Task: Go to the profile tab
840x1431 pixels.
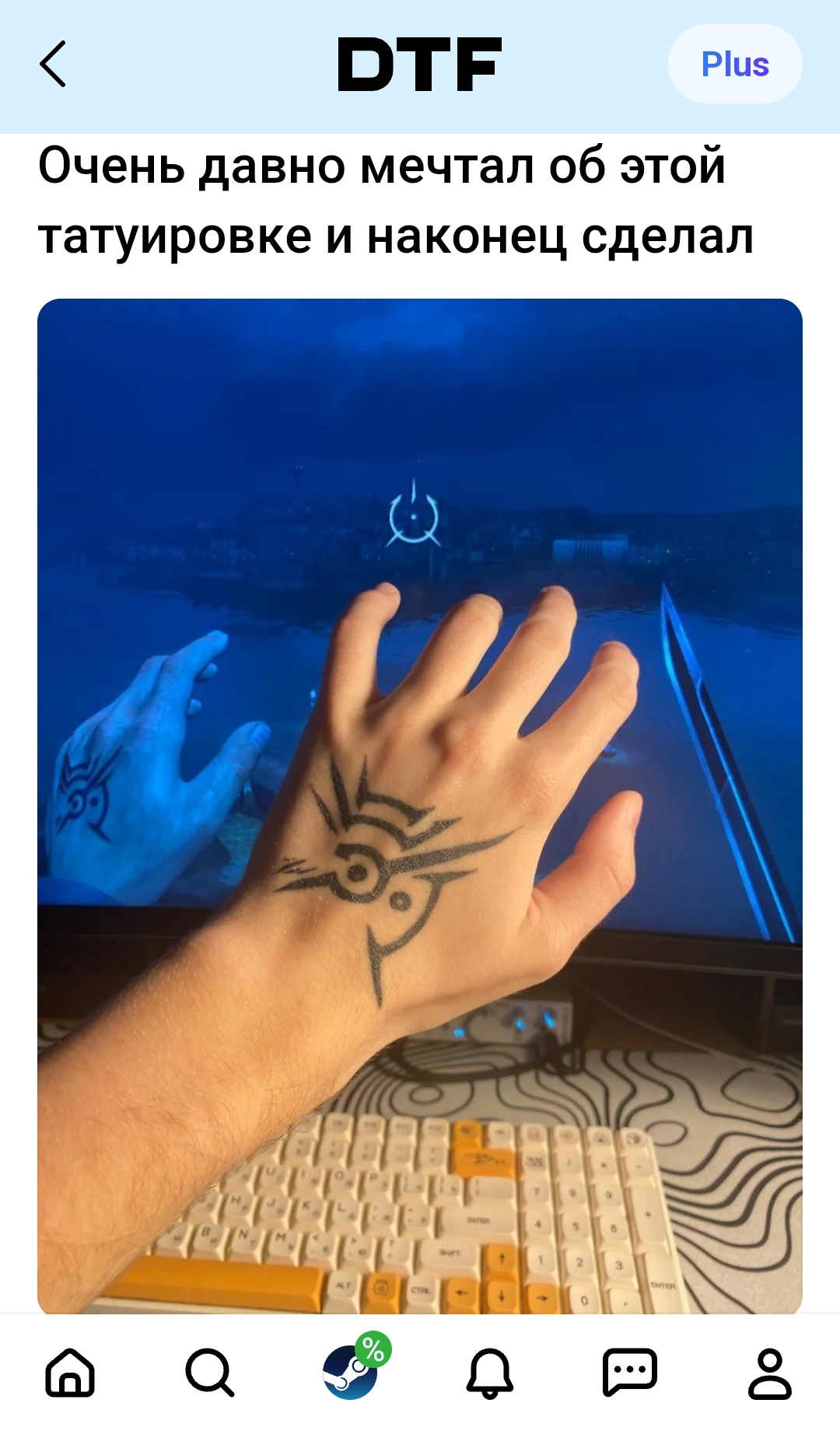Action: click(x=770, y=1373)
